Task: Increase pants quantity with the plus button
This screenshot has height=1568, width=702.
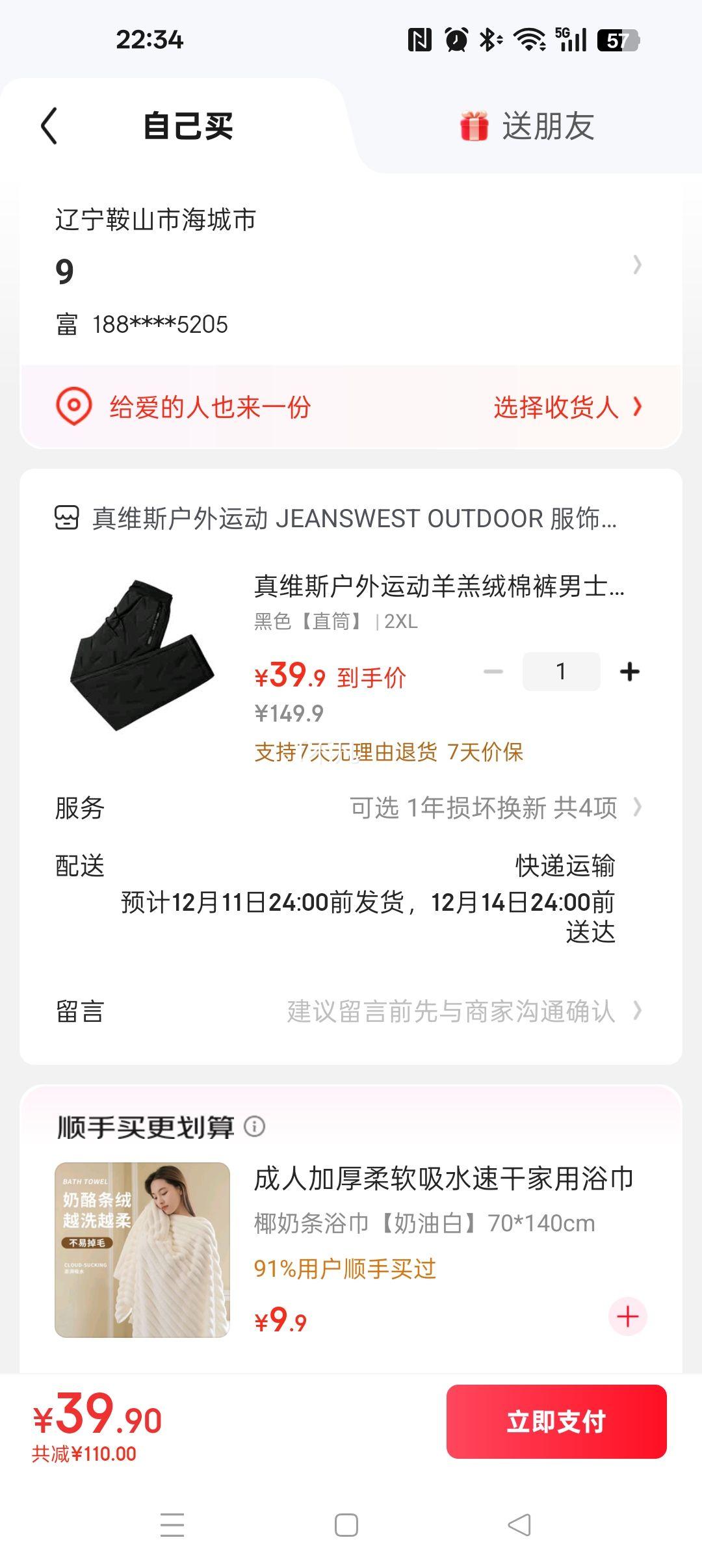Action: tap(629, 672)
